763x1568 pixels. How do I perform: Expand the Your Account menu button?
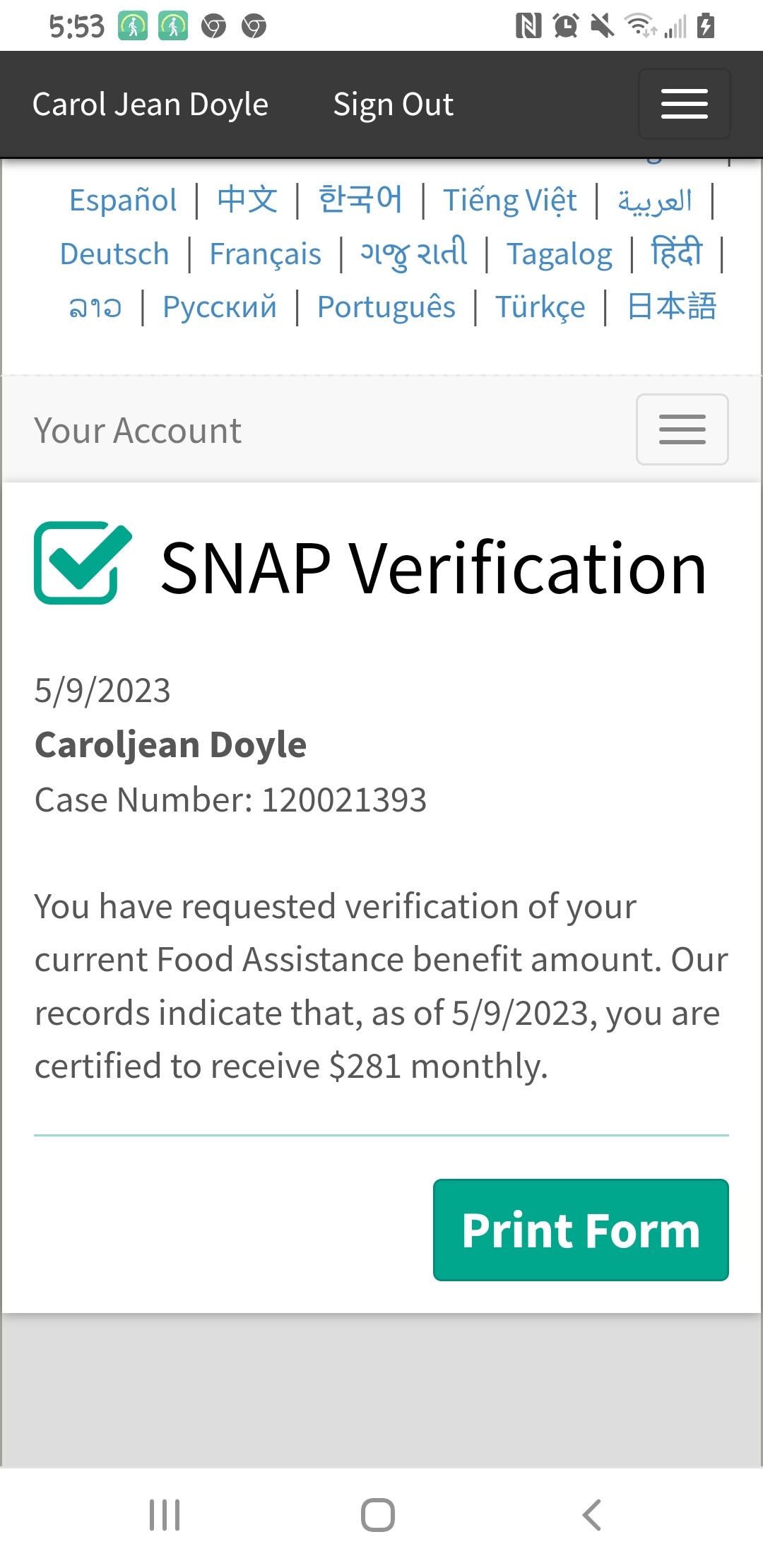point(682,429)
